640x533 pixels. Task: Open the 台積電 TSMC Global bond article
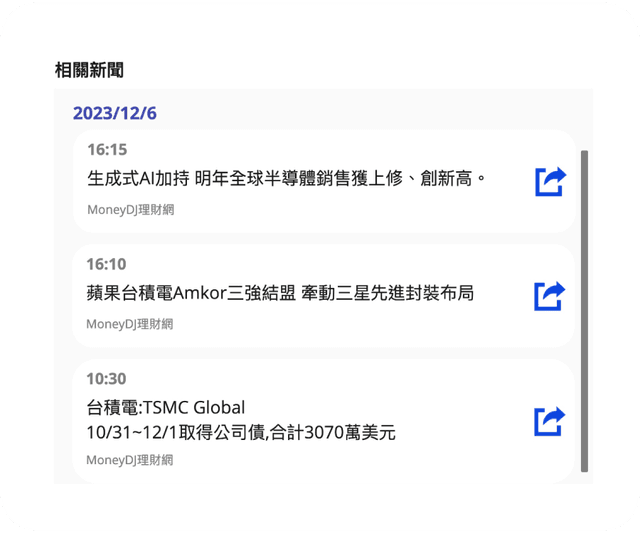pyautogui.click(x=241, y=420)
